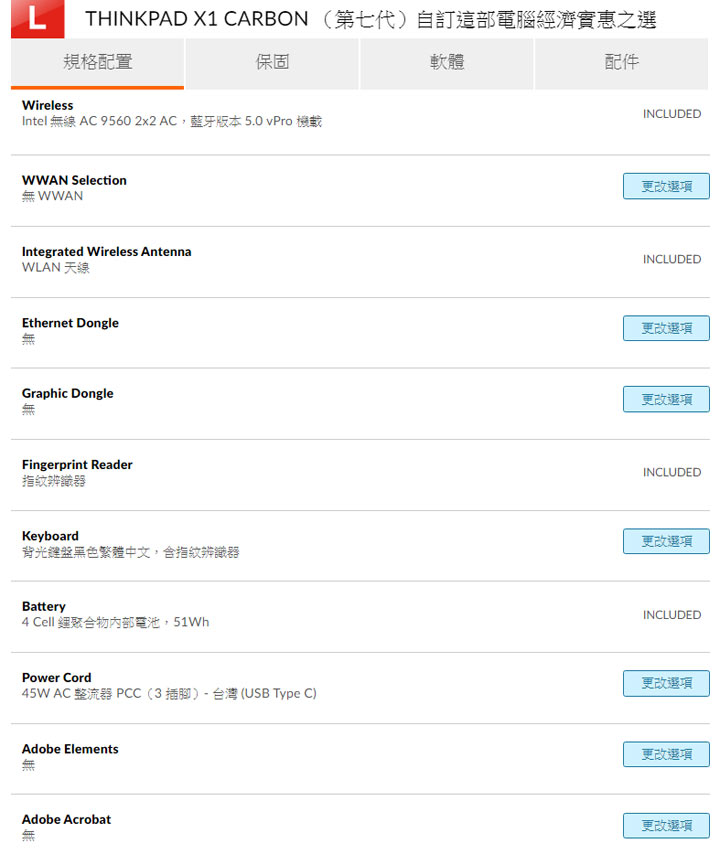This screenshot has height=854, width=720.
Task: Switch to the 軟體 tab
Action: (x=447, y=63)
